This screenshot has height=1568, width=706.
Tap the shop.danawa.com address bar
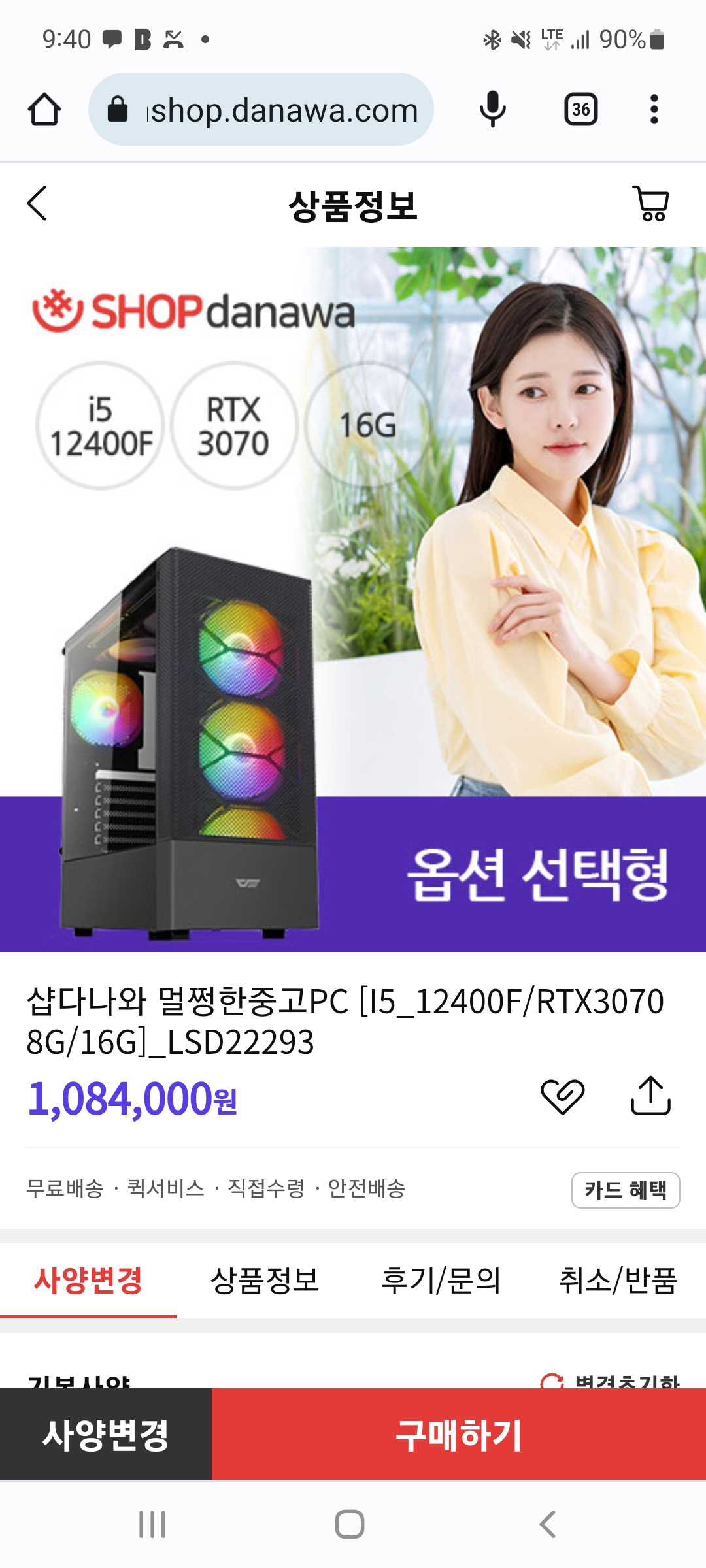261,109
